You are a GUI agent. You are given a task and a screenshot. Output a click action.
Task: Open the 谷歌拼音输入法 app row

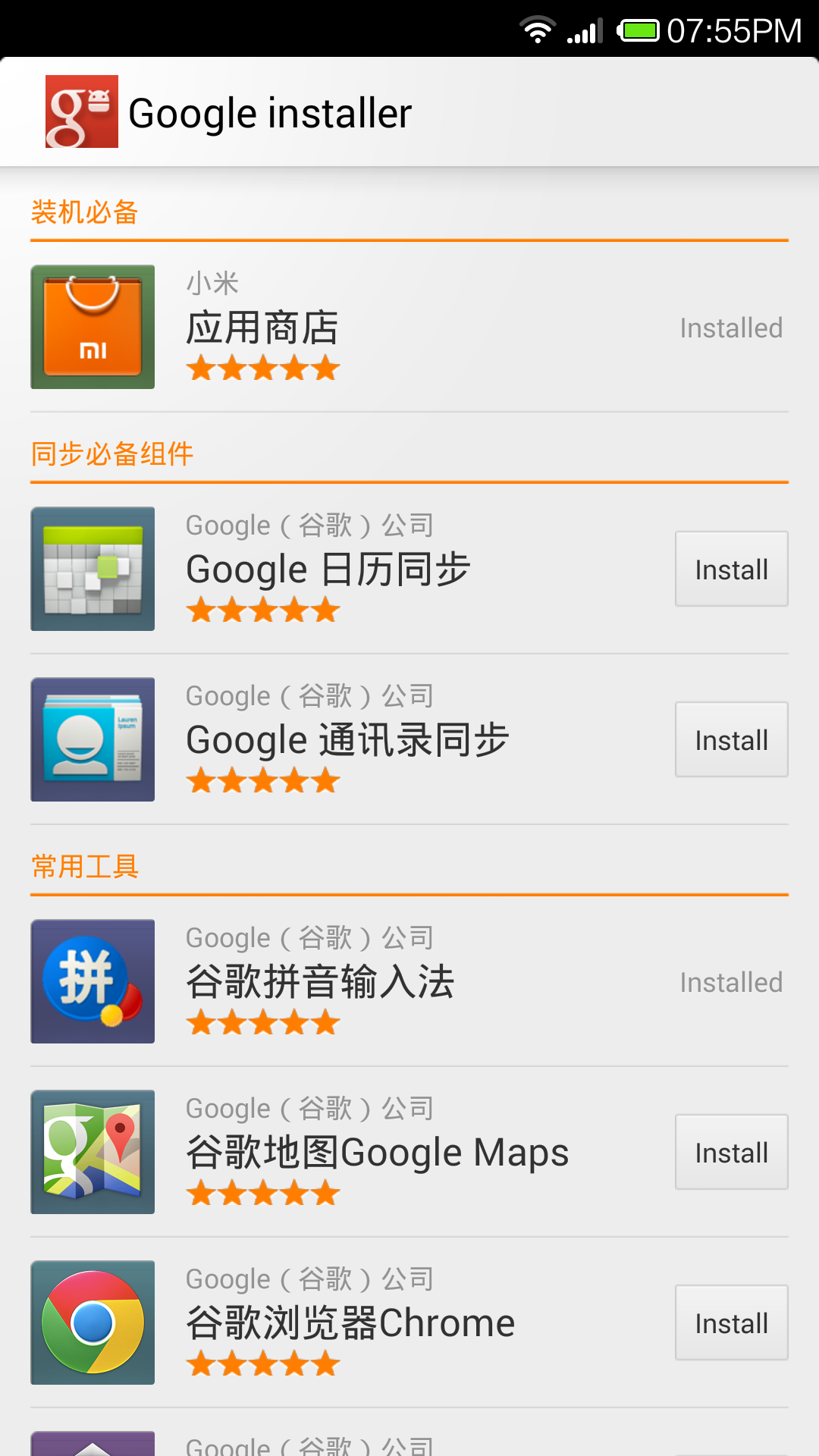(319, 982)
